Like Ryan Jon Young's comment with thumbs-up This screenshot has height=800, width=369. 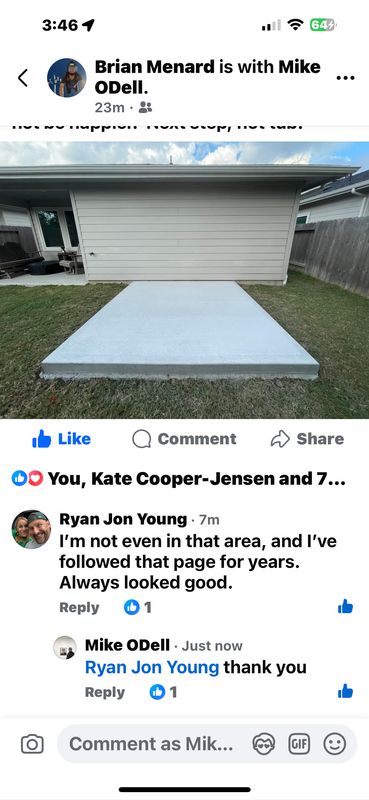tap(346, 607)
